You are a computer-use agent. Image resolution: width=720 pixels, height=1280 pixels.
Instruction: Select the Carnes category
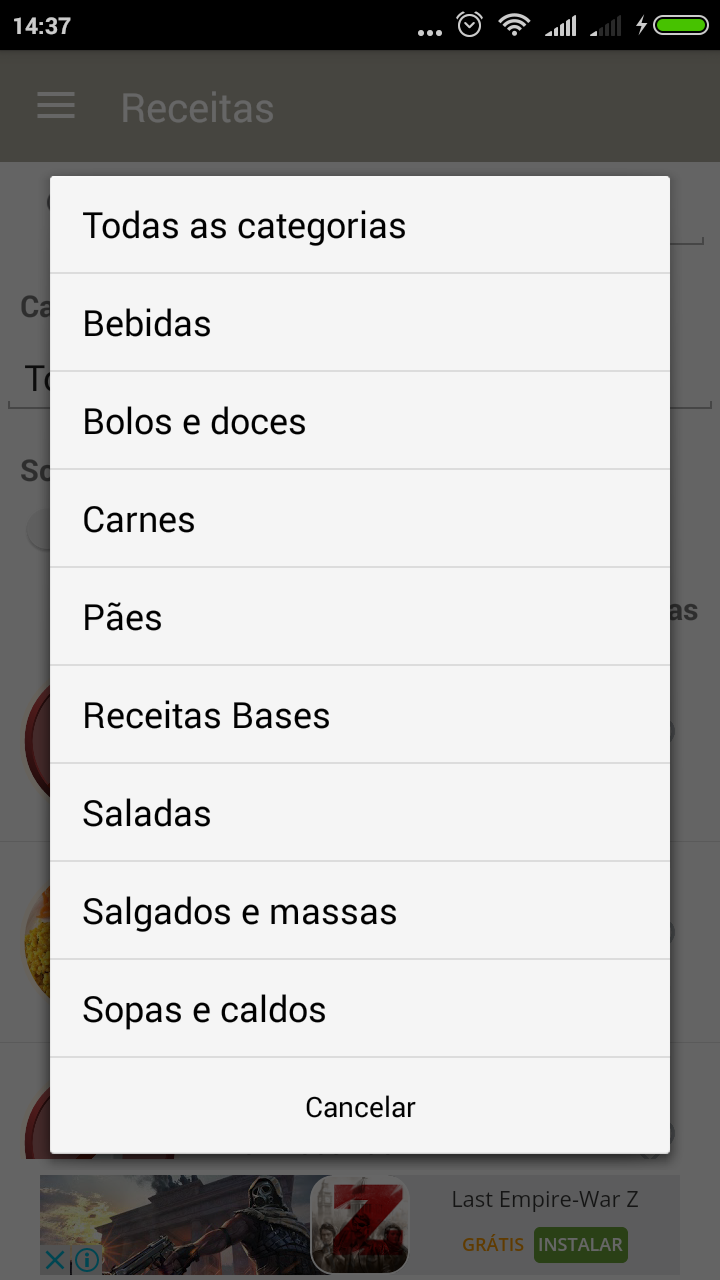(360, 519)
